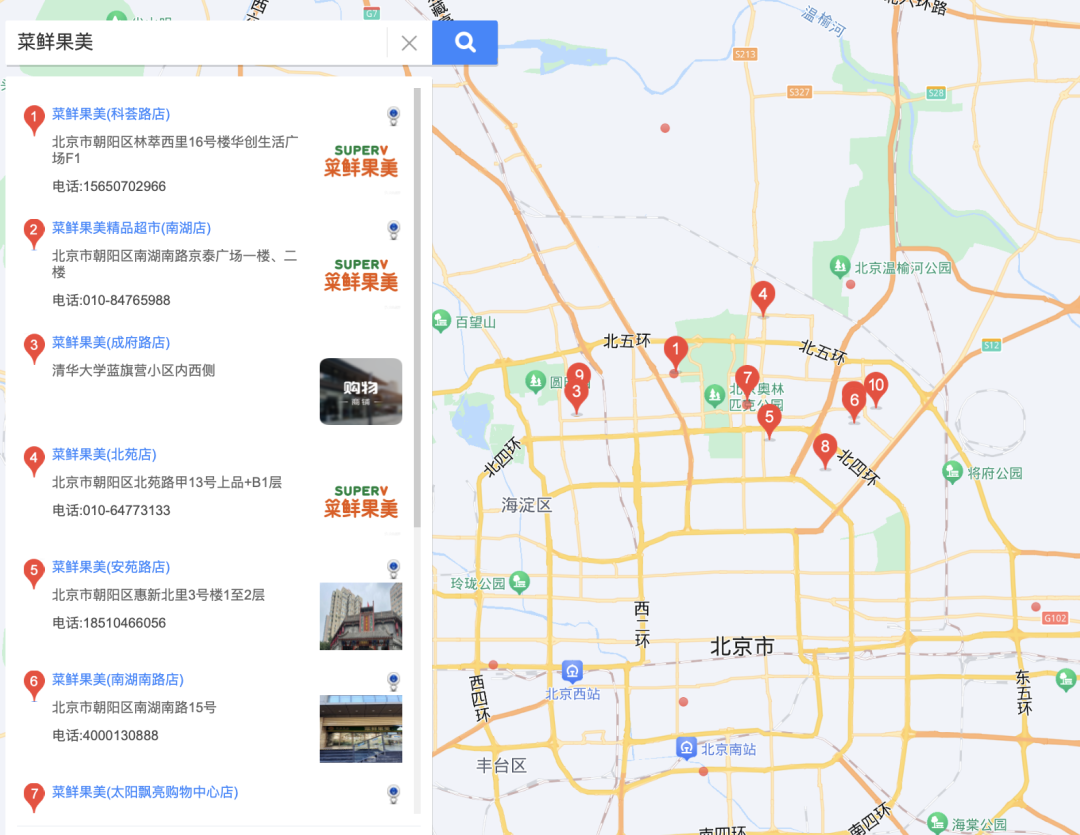
Task: Select map marker number 5
Action: coord(768,417)
